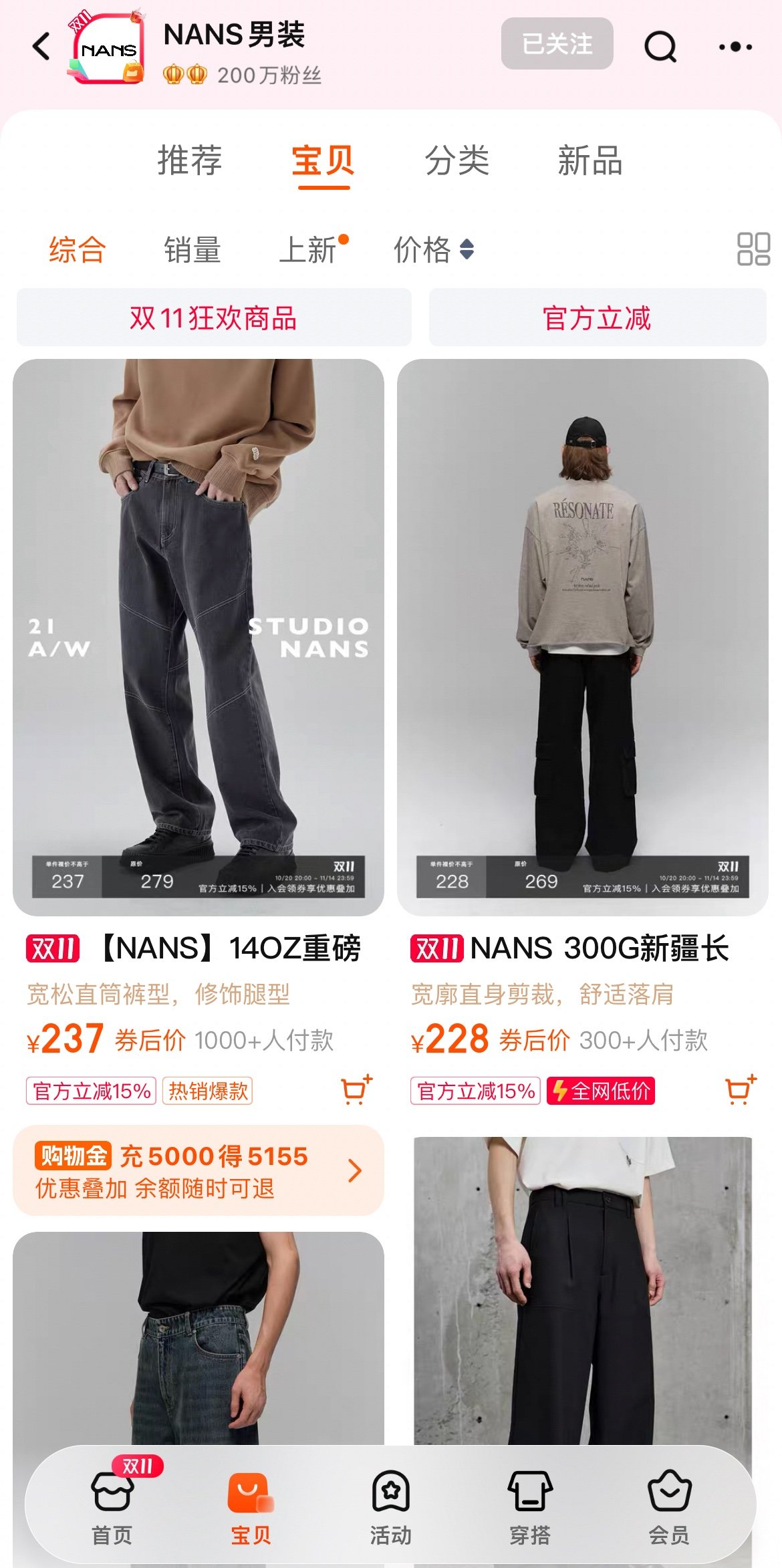Toggle the grid layout view icon

click(754, 249)
